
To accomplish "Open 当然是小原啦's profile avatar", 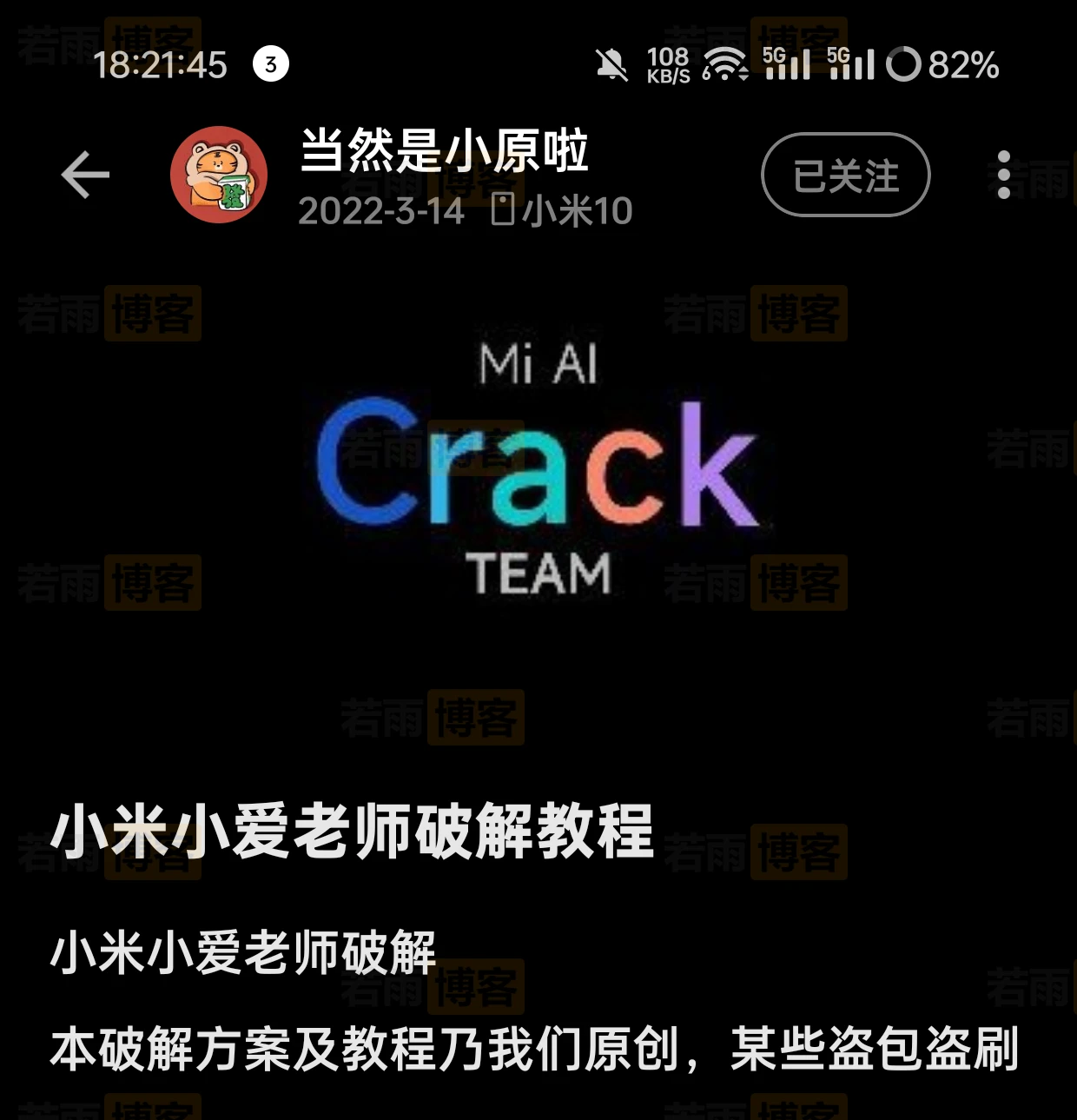I will click(219, 175).
